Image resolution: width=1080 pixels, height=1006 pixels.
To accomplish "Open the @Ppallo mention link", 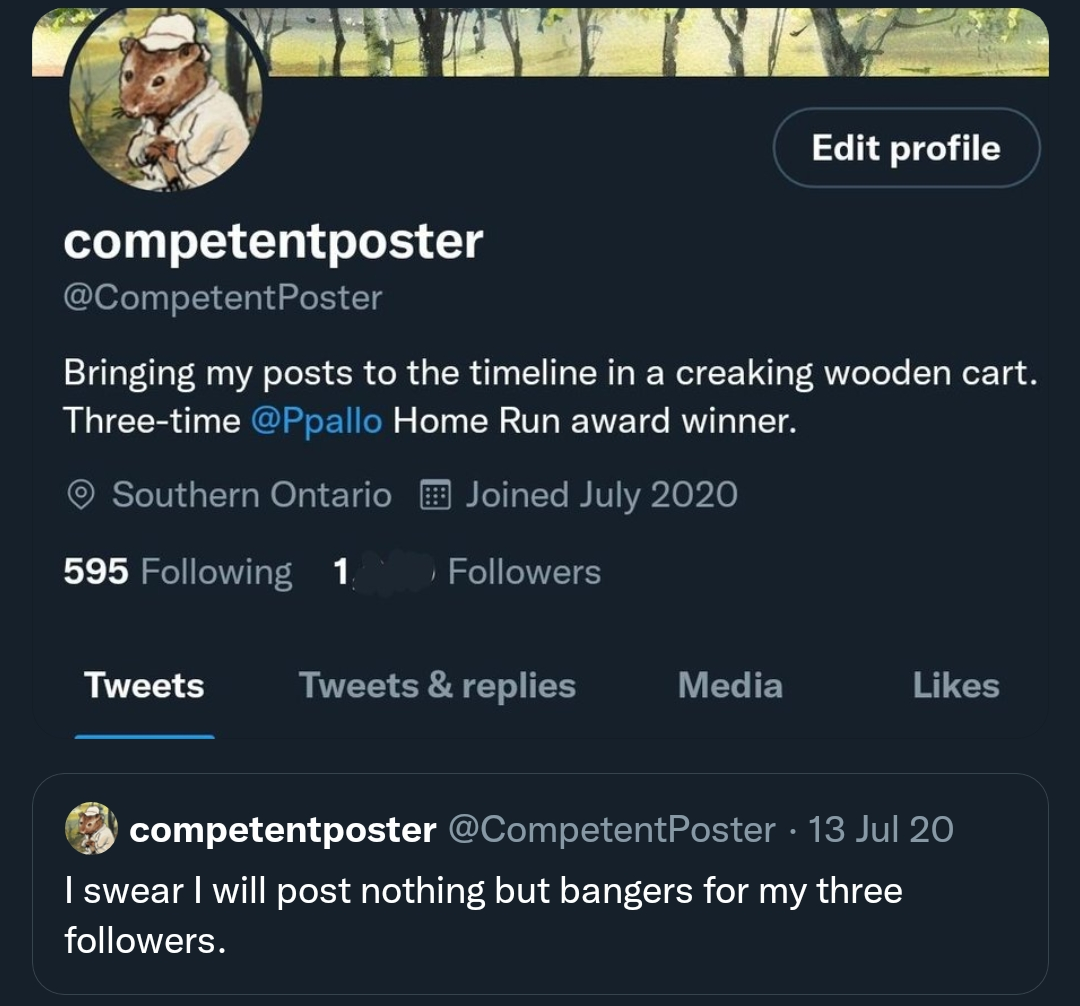I will point(316,421).
